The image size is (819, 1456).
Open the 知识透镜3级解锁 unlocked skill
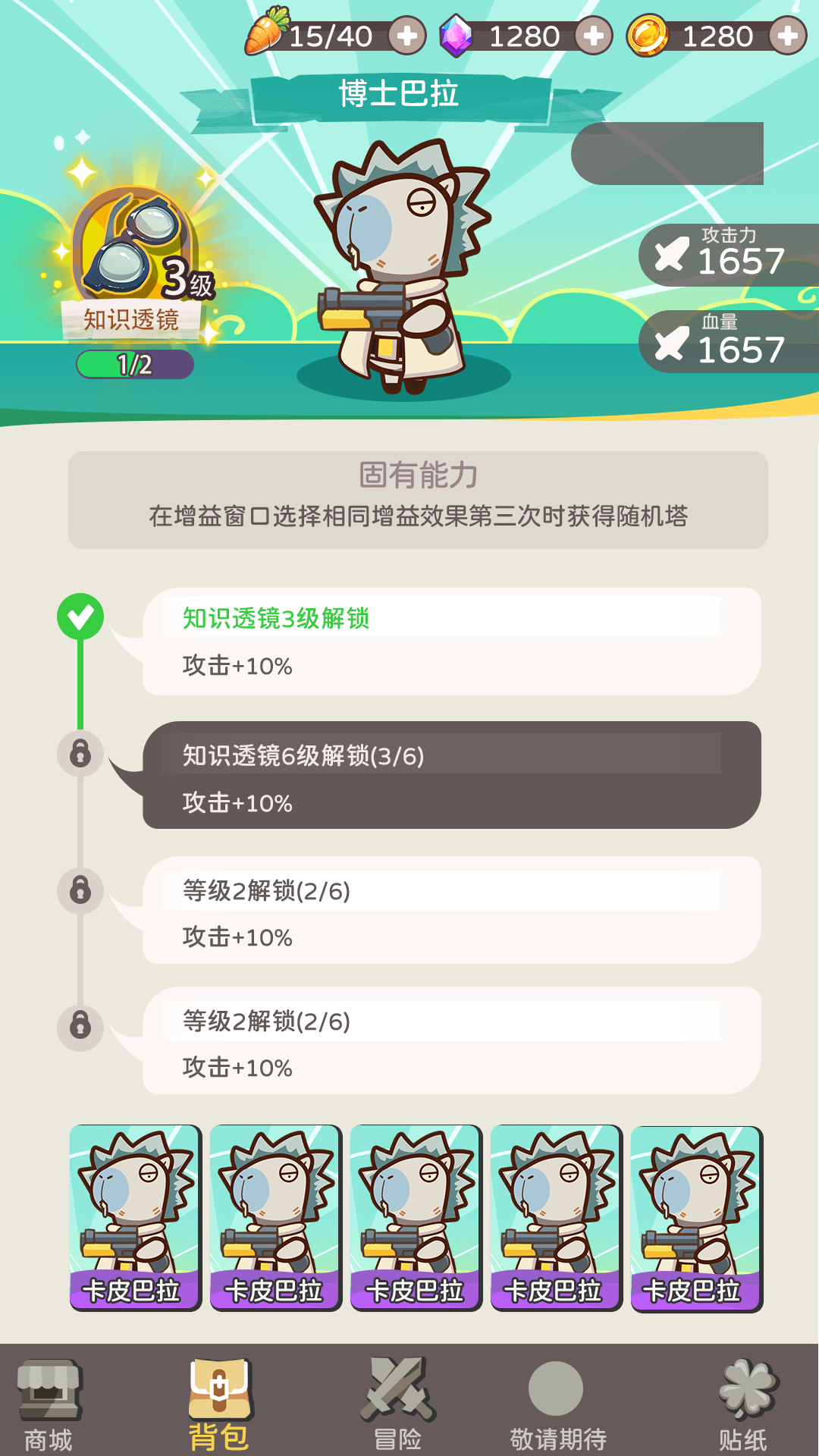pyautogui.click(x=451, y=642)
